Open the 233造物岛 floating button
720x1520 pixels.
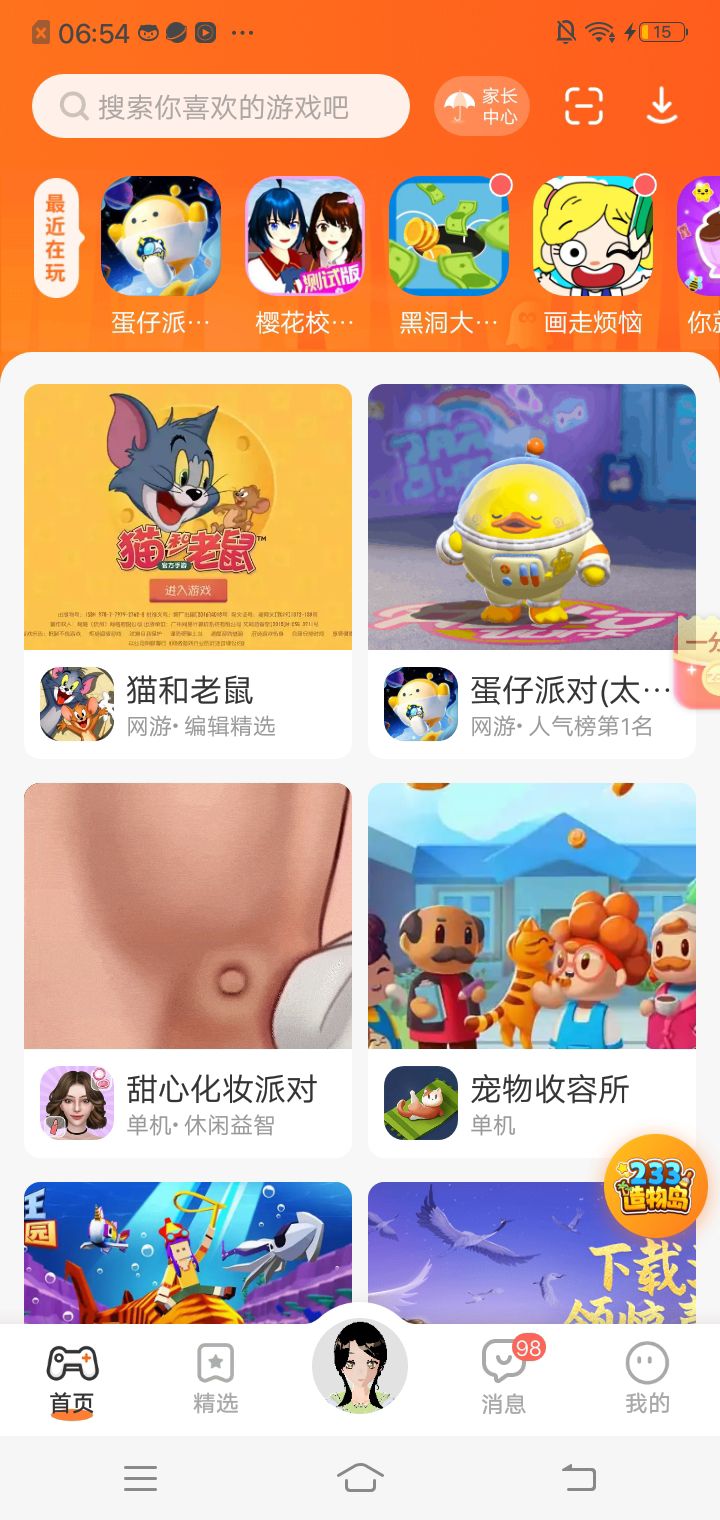[x=656, y=1187]
